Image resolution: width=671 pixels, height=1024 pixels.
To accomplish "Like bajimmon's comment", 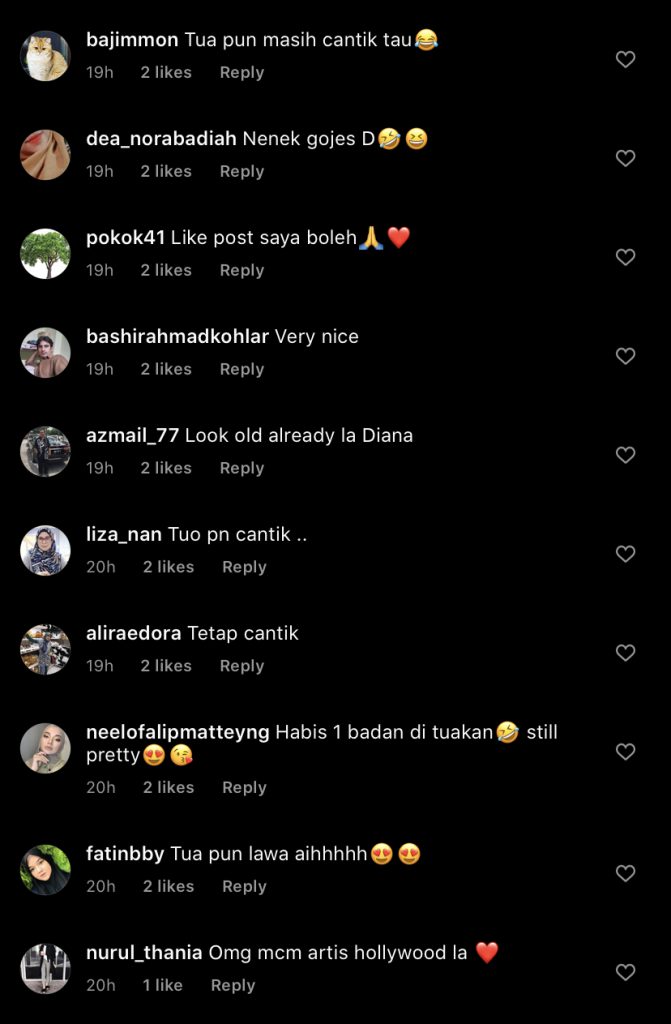I will [625, 60].
